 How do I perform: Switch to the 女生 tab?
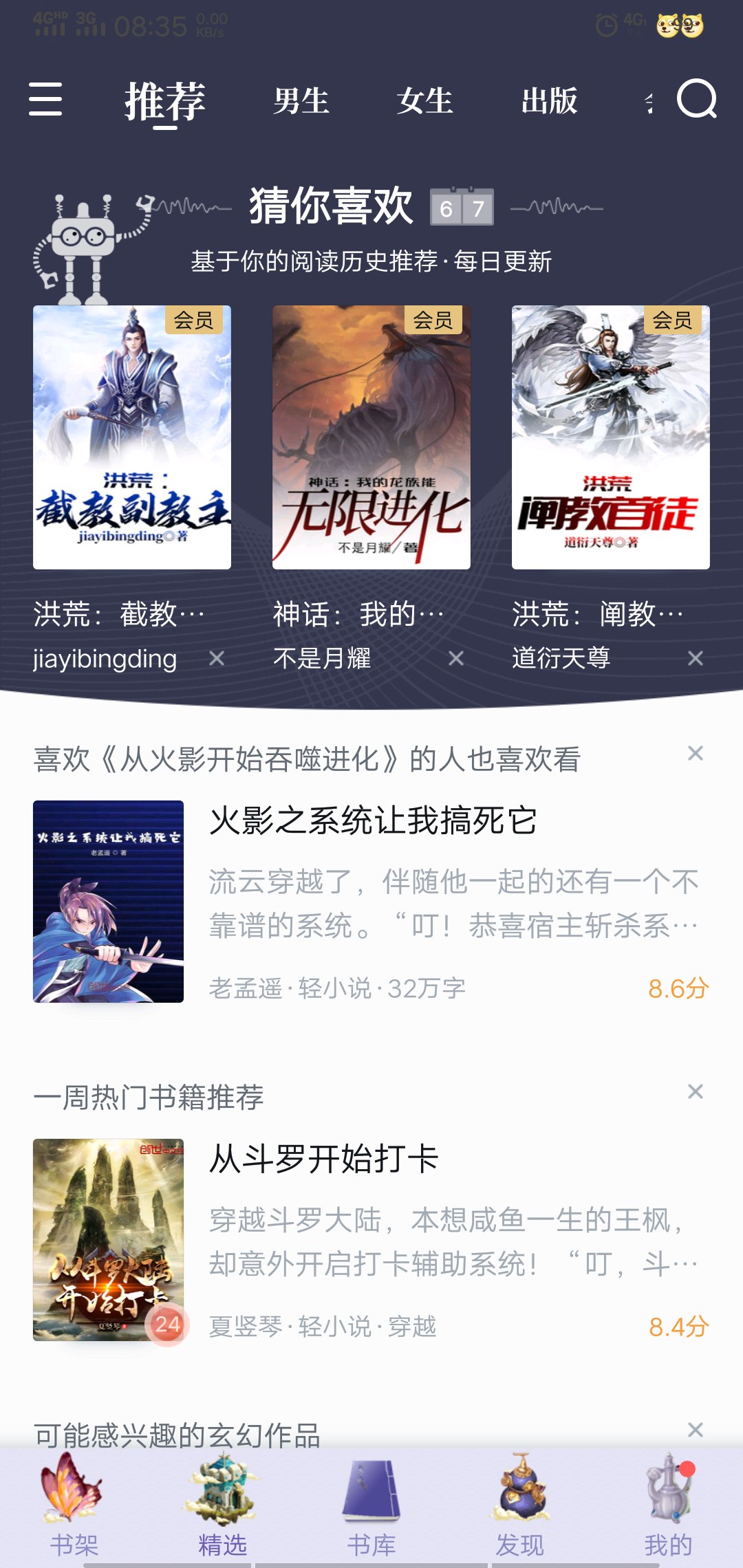[x=424, y=101]
